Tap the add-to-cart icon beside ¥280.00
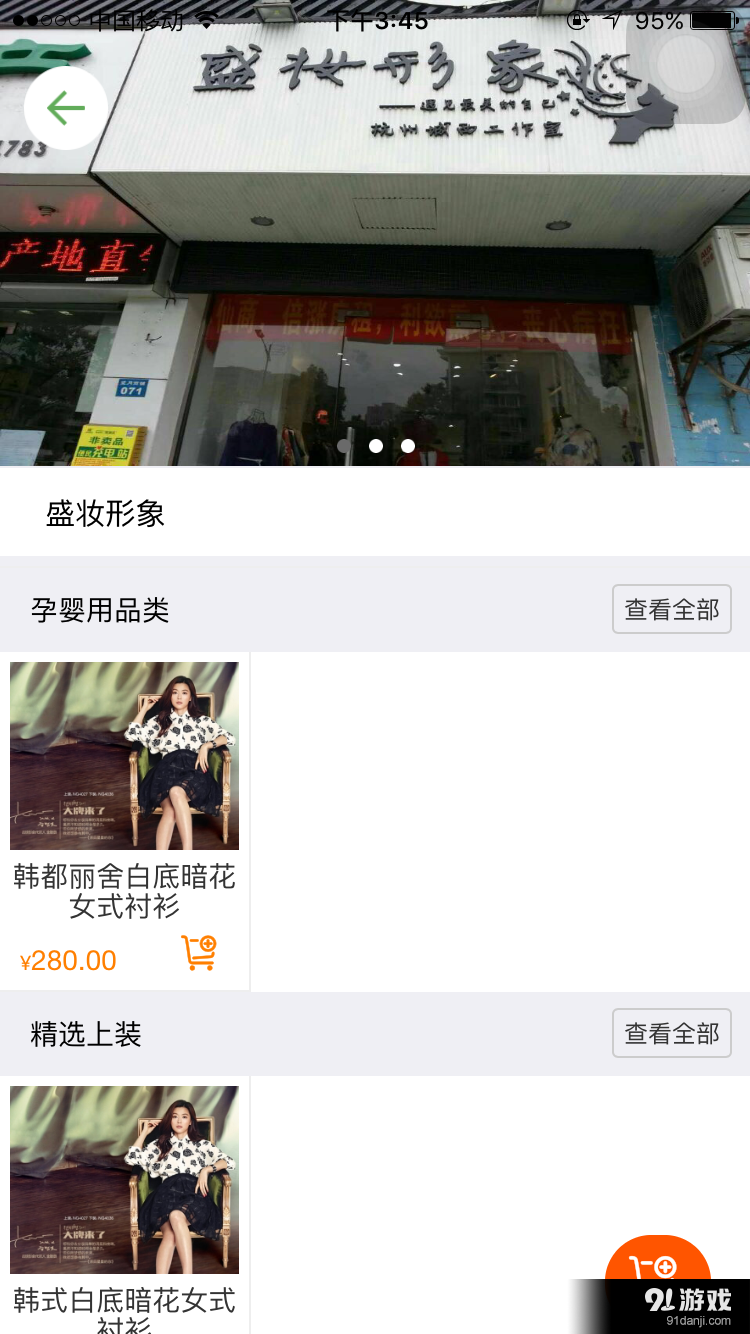The width and height of the screenshot is (750, 1334). [199, 953]
